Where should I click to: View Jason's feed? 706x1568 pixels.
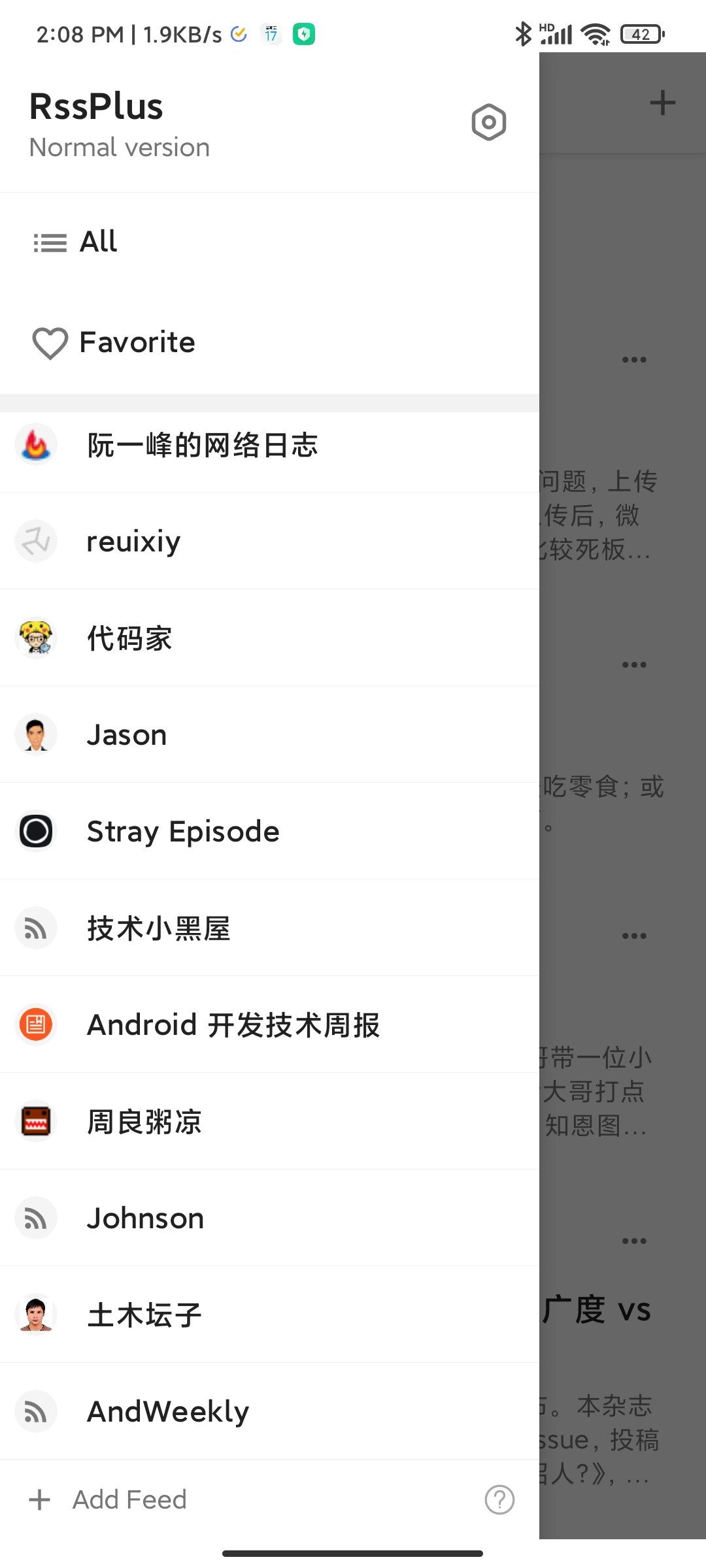[x=127, y=735]
